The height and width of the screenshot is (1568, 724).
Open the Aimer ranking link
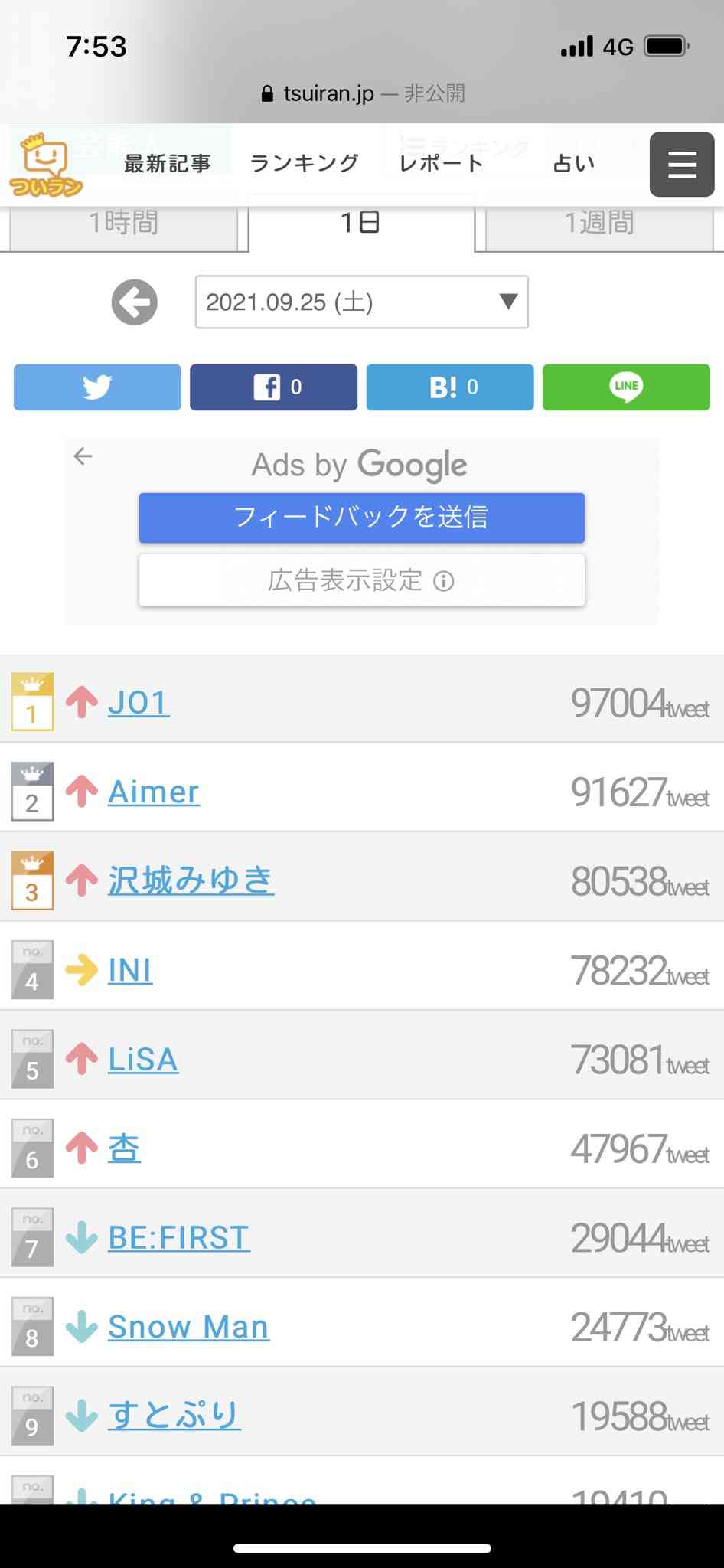154,792
